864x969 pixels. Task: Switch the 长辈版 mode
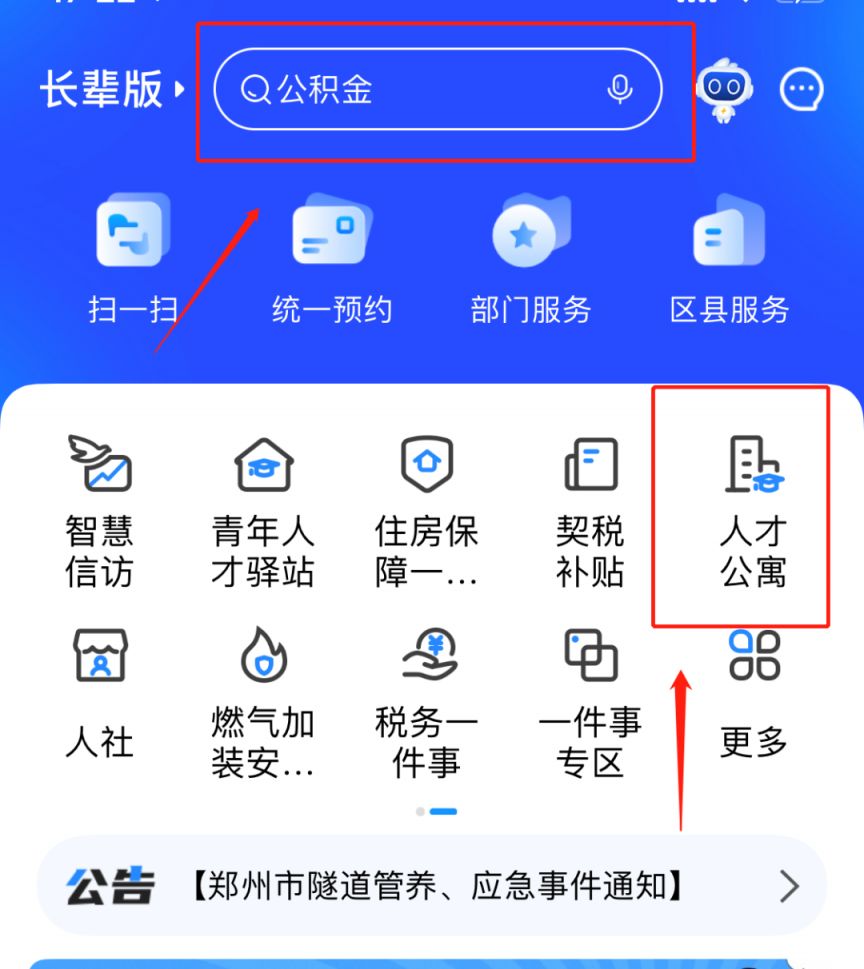pyautogui.click(x=112, y=90)
